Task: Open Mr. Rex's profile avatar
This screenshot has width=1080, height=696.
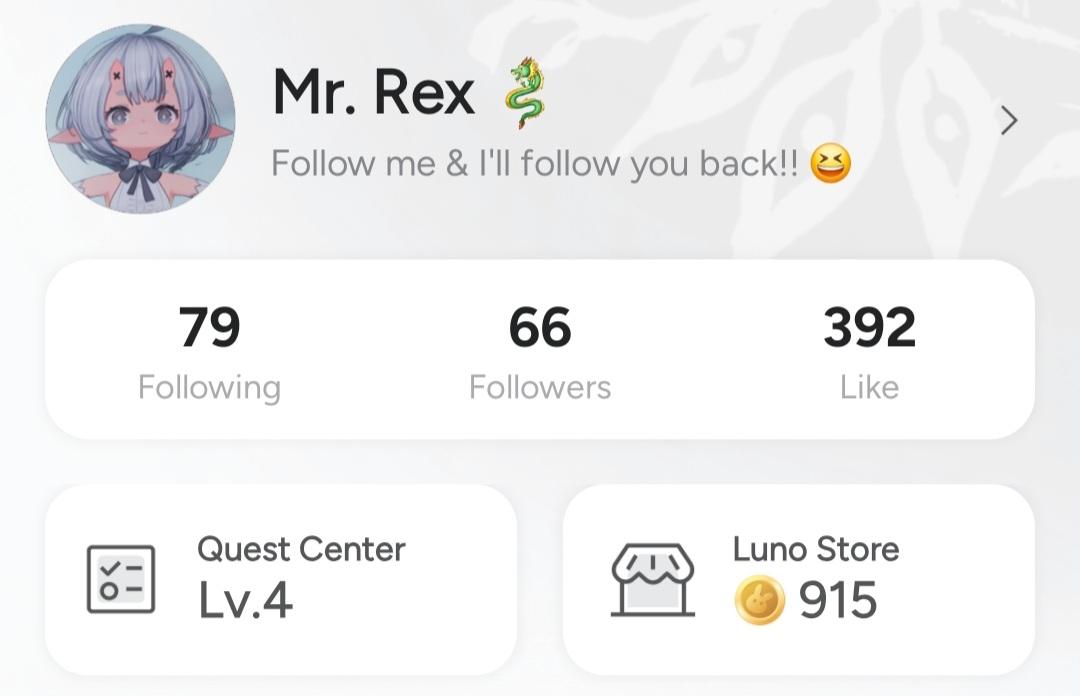Action: click(x=140, y=119)
